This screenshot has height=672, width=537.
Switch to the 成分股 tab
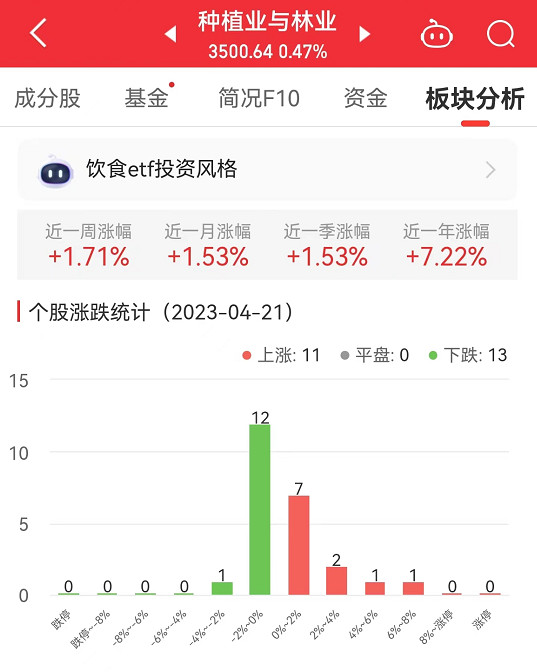coord(47,98)
